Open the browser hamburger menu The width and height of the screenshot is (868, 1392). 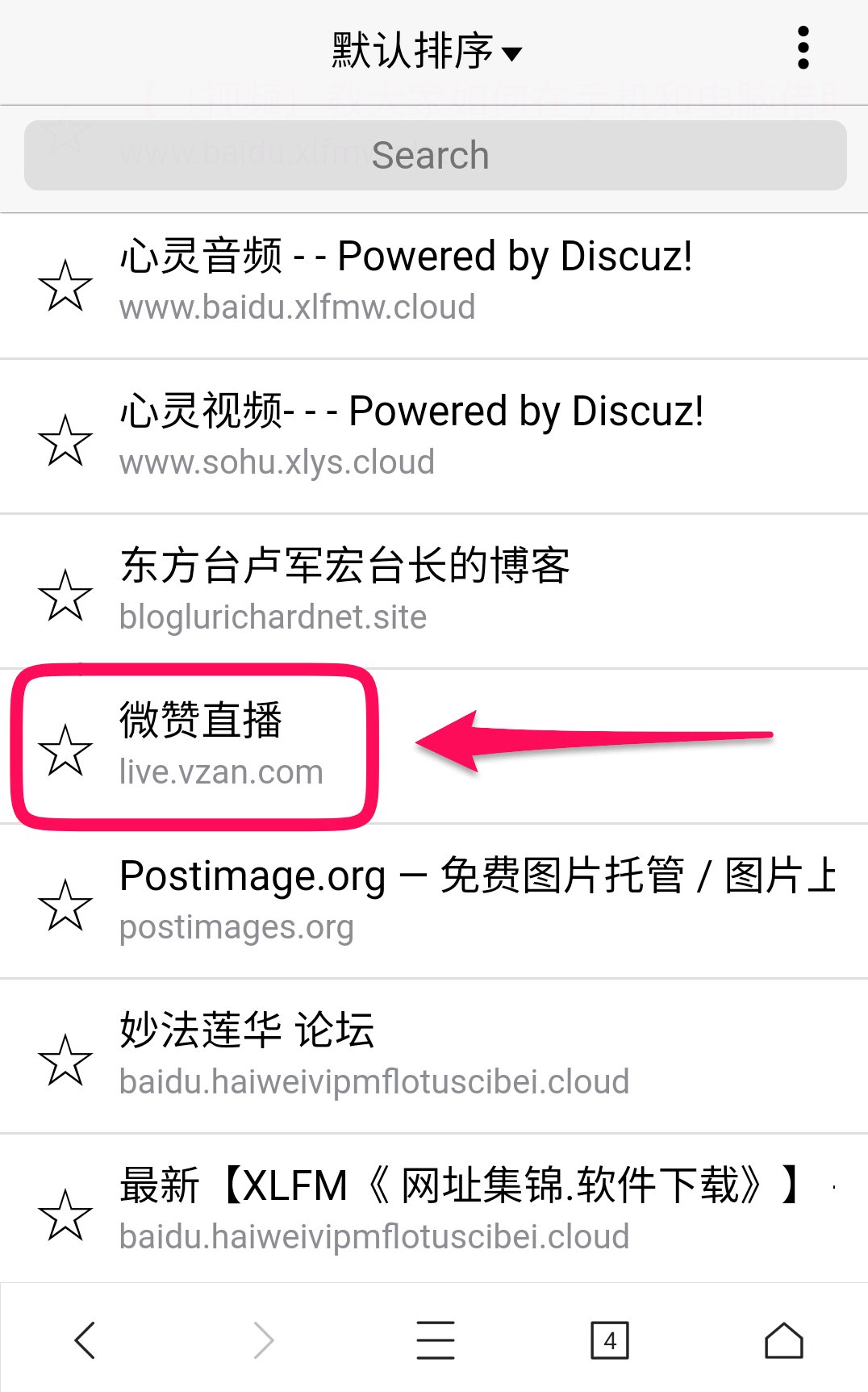click(x=436, y=1340)
